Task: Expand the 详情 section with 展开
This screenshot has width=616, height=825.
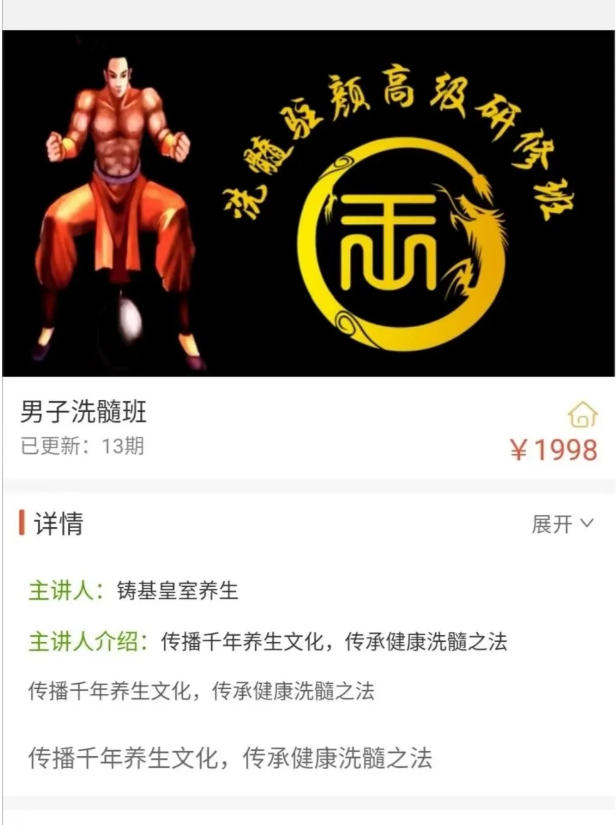Action: pyautogui.click(x=562, y=524)
